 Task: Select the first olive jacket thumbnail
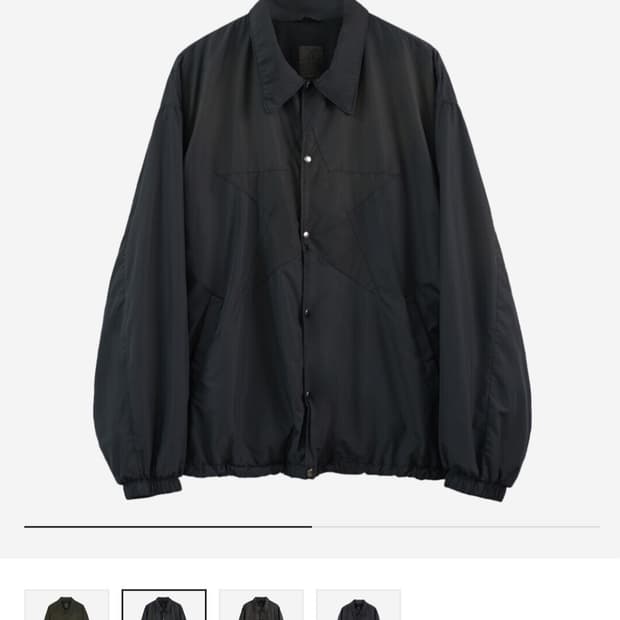67,606
